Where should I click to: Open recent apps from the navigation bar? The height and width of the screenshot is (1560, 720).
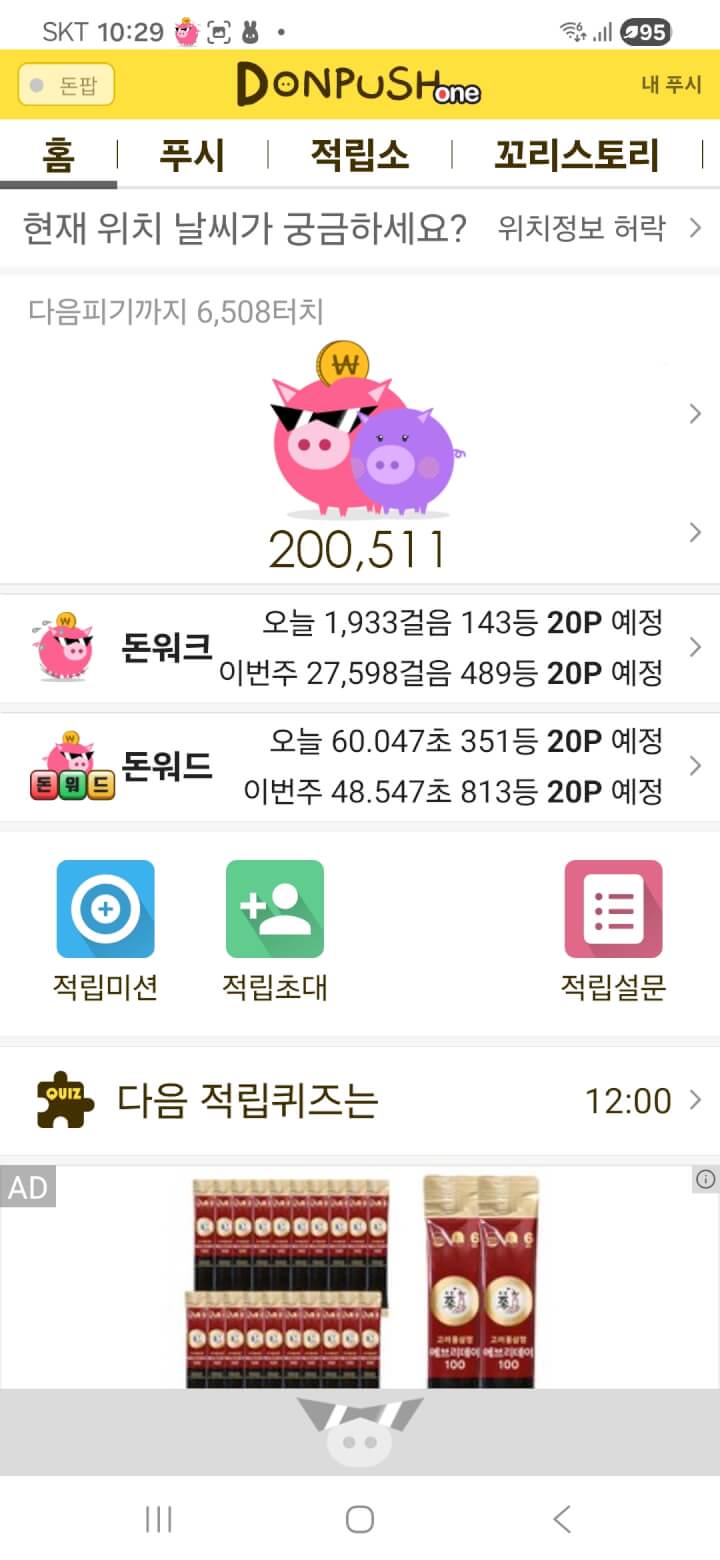click(x=159, y=1519)
